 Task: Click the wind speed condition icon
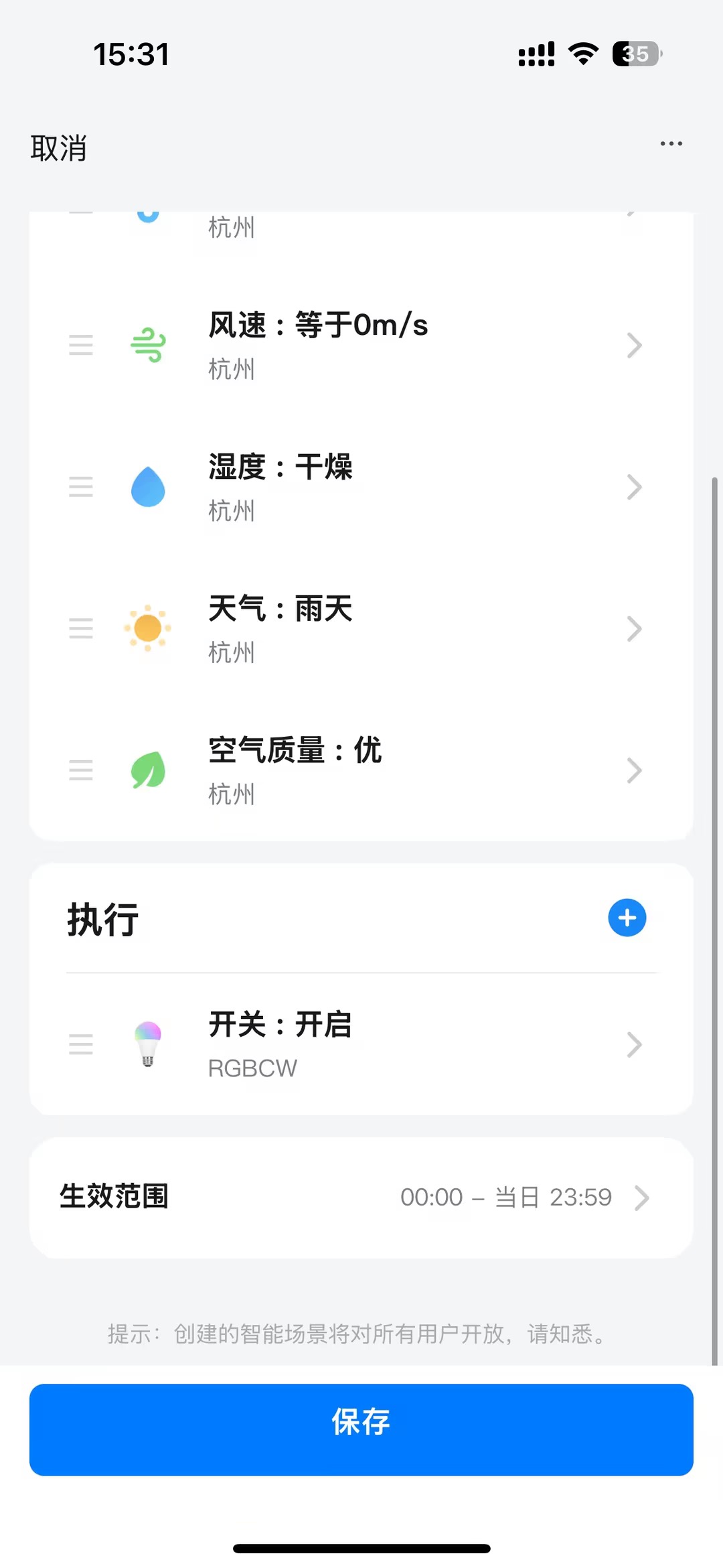tap(149, 345)
